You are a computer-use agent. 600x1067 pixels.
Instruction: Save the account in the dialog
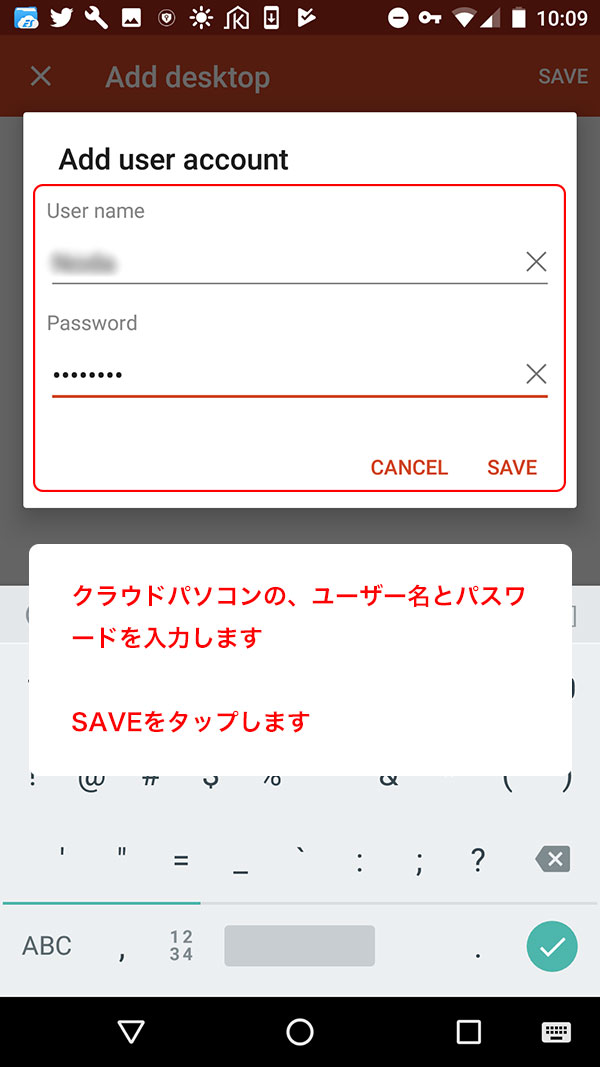point(512,467)
